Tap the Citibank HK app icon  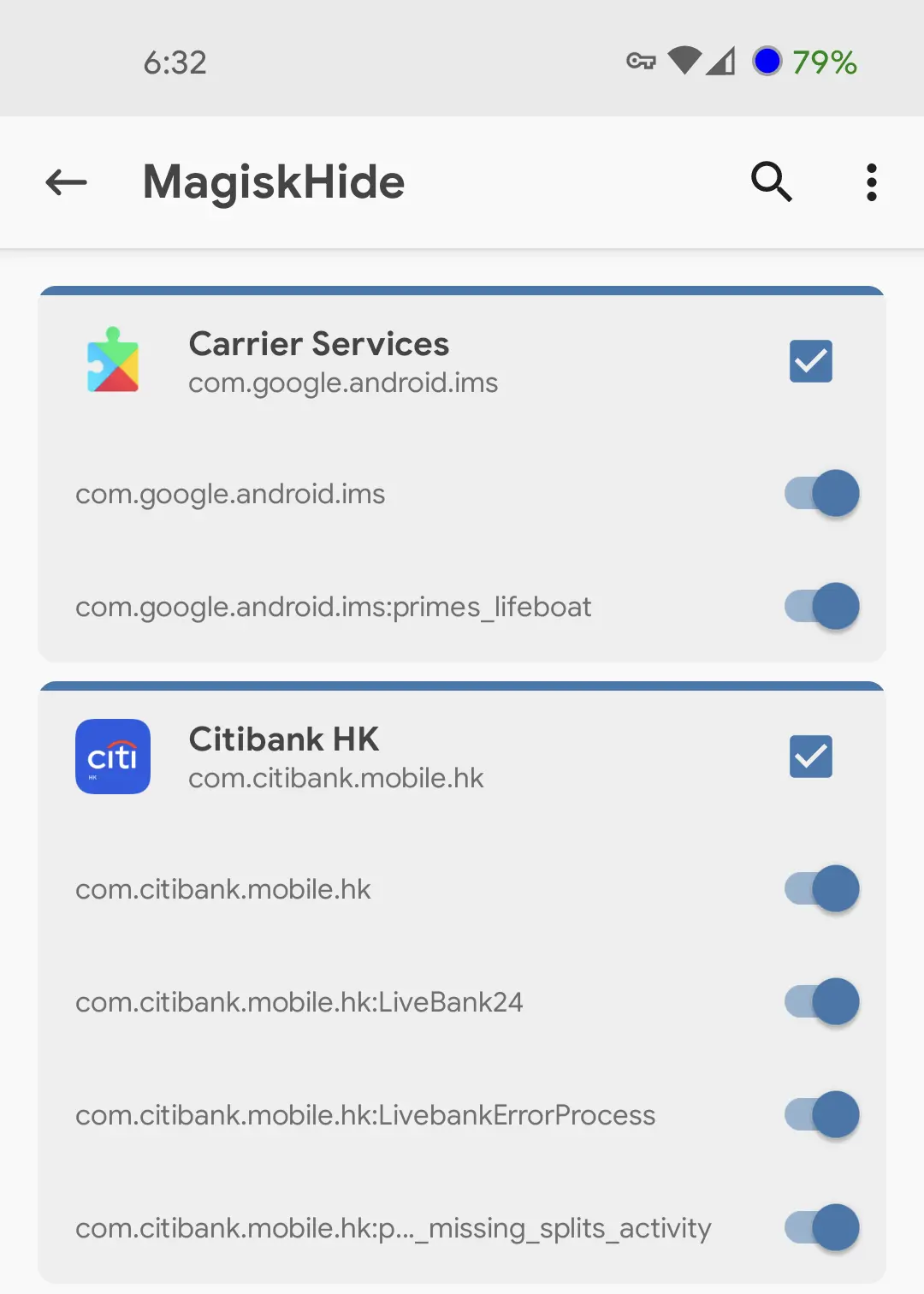[113, 757]
